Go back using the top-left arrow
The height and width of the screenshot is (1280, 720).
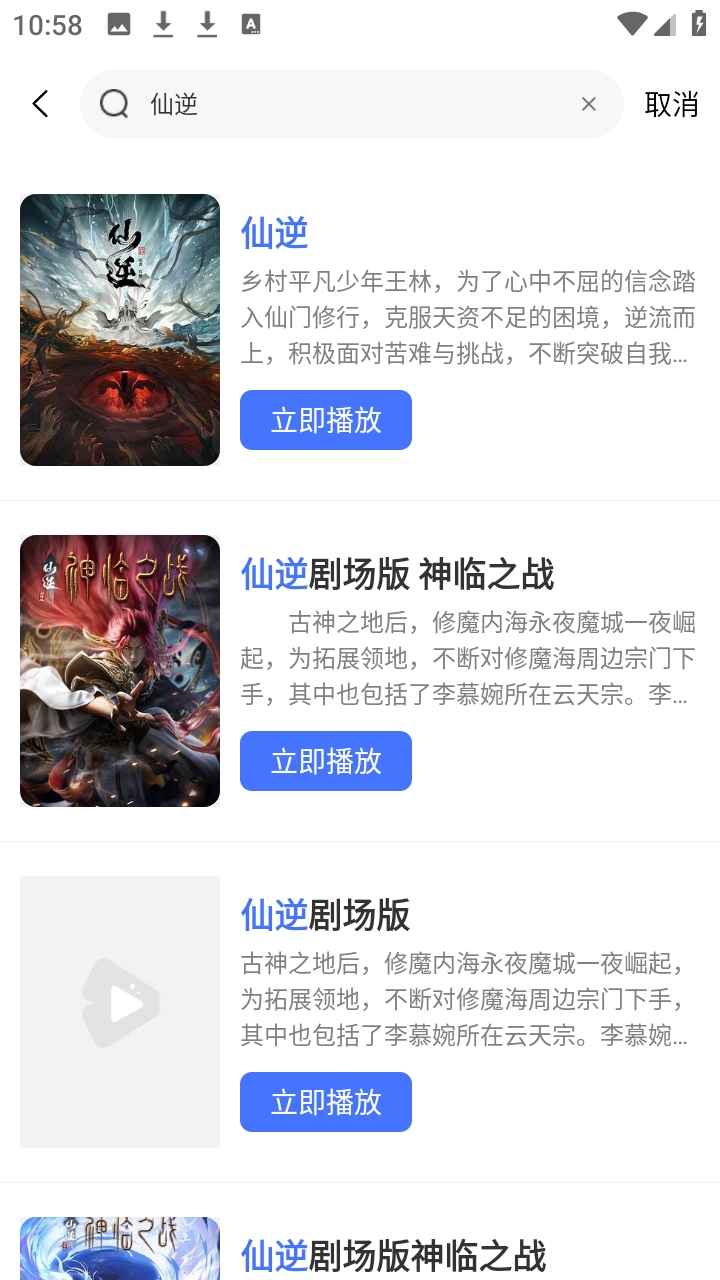point(40,104)
